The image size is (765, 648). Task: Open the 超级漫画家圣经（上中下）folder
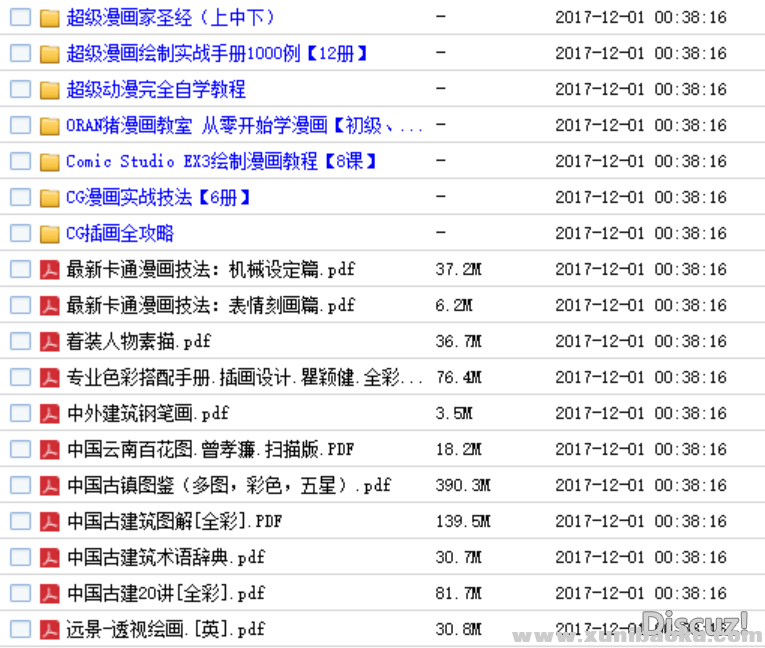pyautogui.click(x=170, y=17)
